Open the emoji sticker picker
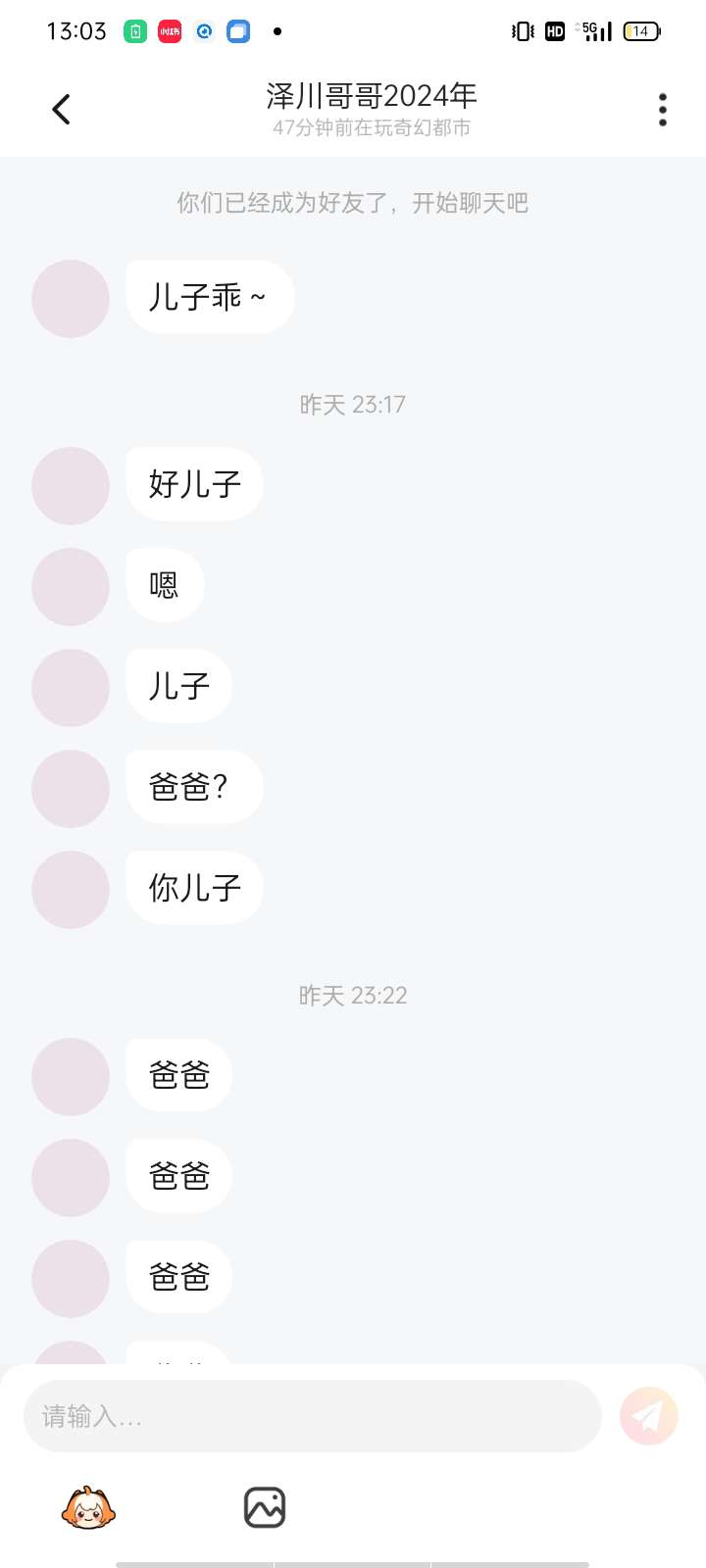706x1568 pixels. [88, 1507]
